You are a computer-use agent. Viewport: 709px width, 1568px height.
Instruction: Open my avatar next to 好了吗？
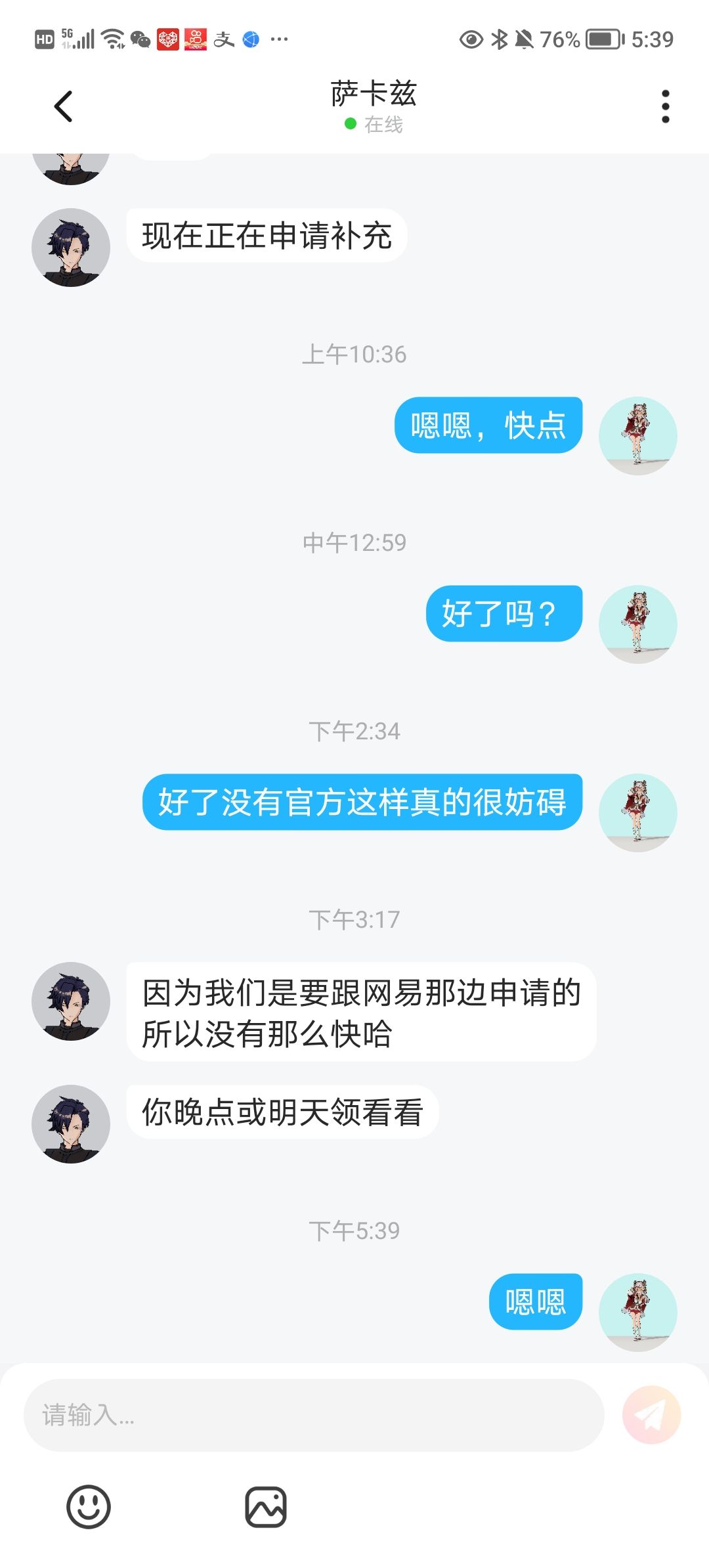click(637, 624)
